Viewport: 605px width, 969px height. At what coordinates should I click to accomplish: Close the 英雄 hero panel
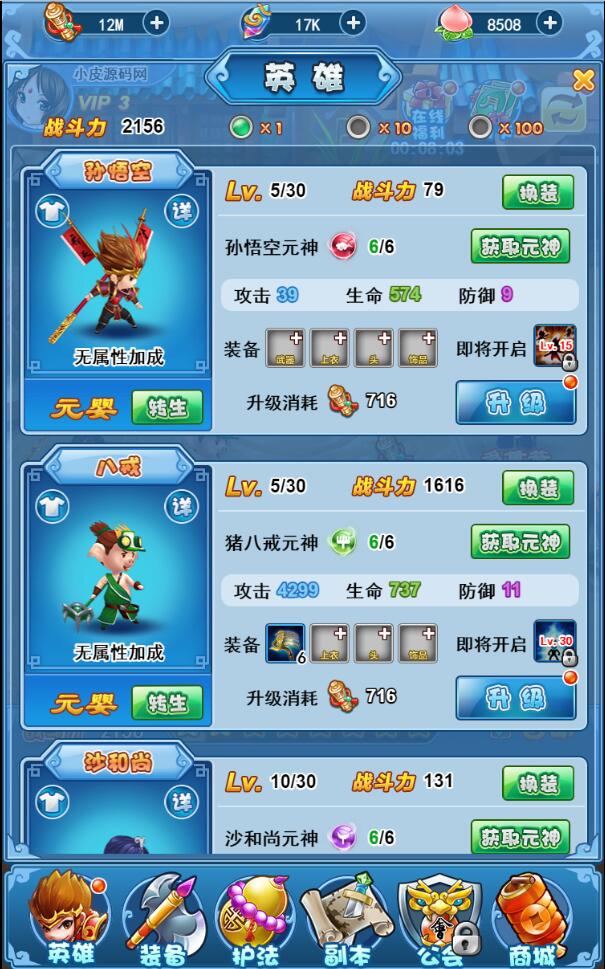pos(583,80)
